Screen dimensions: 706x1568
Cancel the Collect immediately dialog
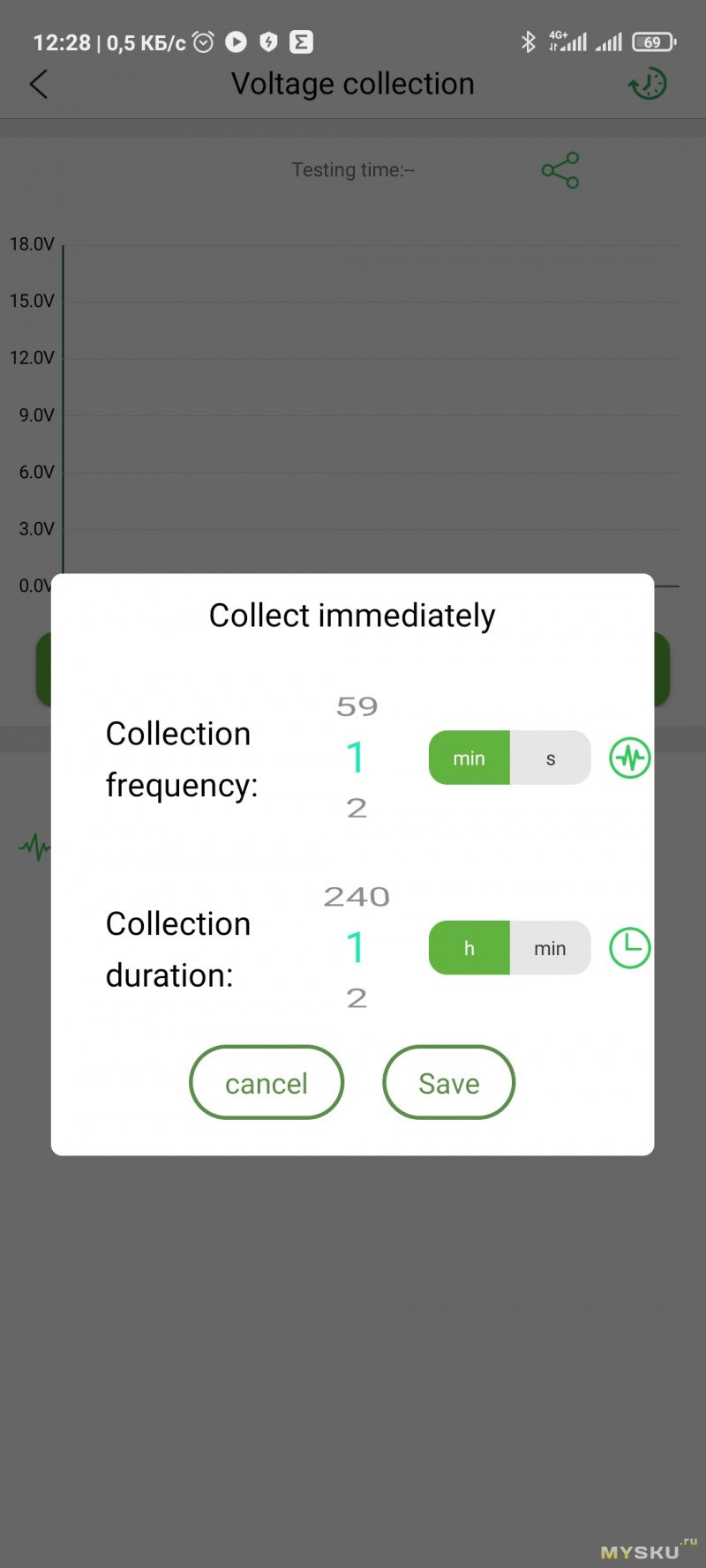click(266, 1082)
